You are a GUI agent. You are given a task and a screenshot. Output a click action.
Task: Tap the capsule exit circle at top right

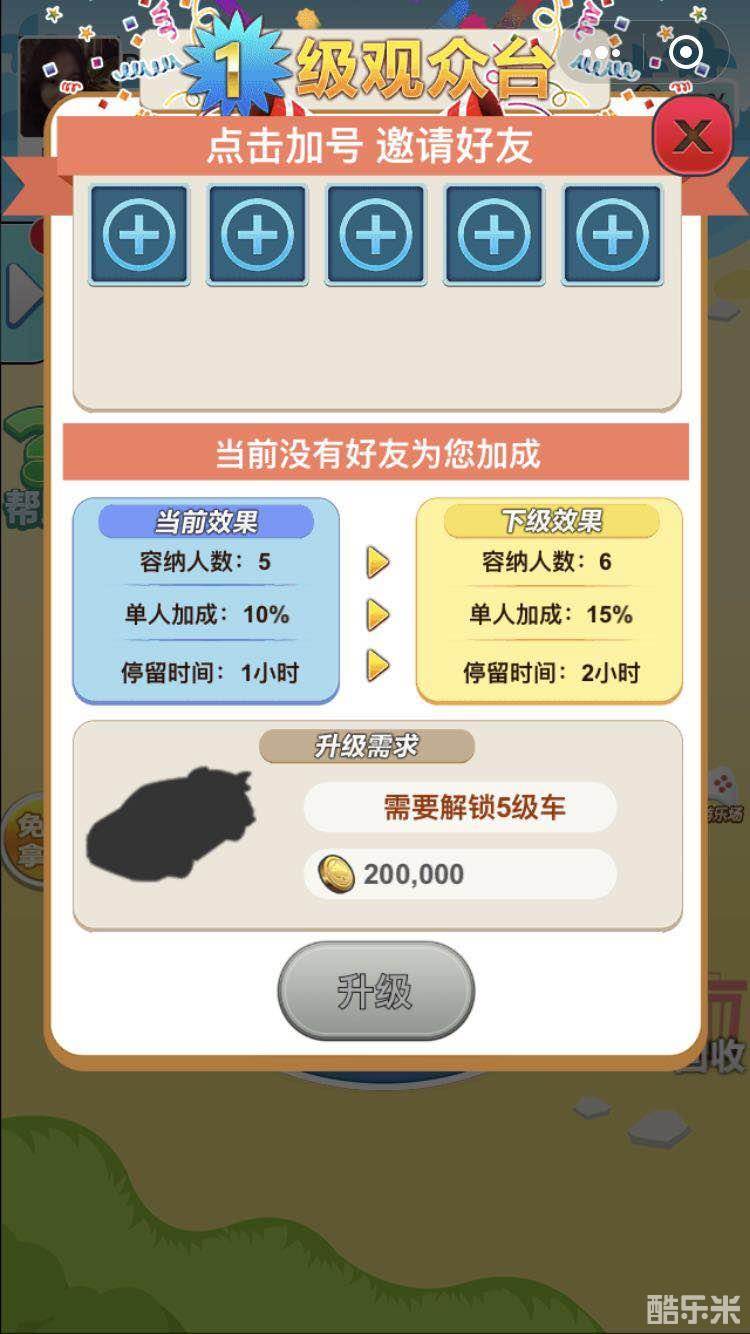click(x=684, y=50)
